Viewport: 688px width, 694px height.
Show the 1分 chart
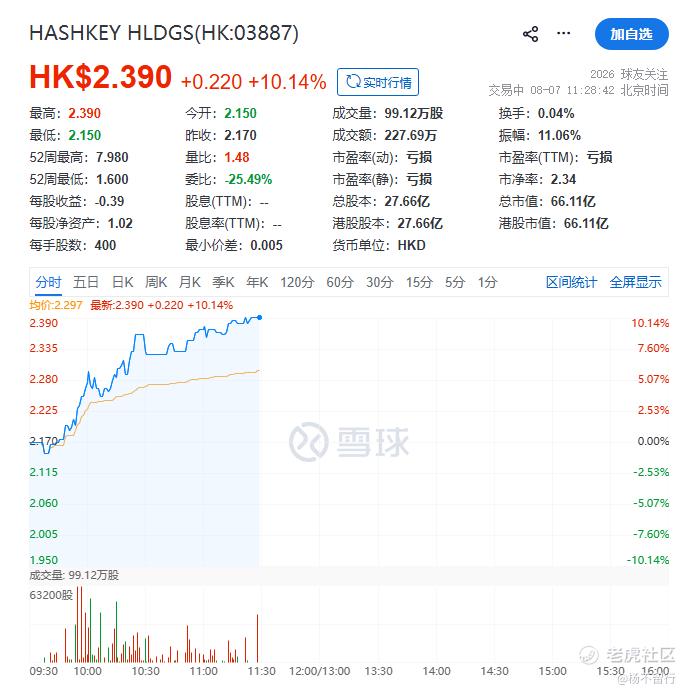click(x=487, y=282)
